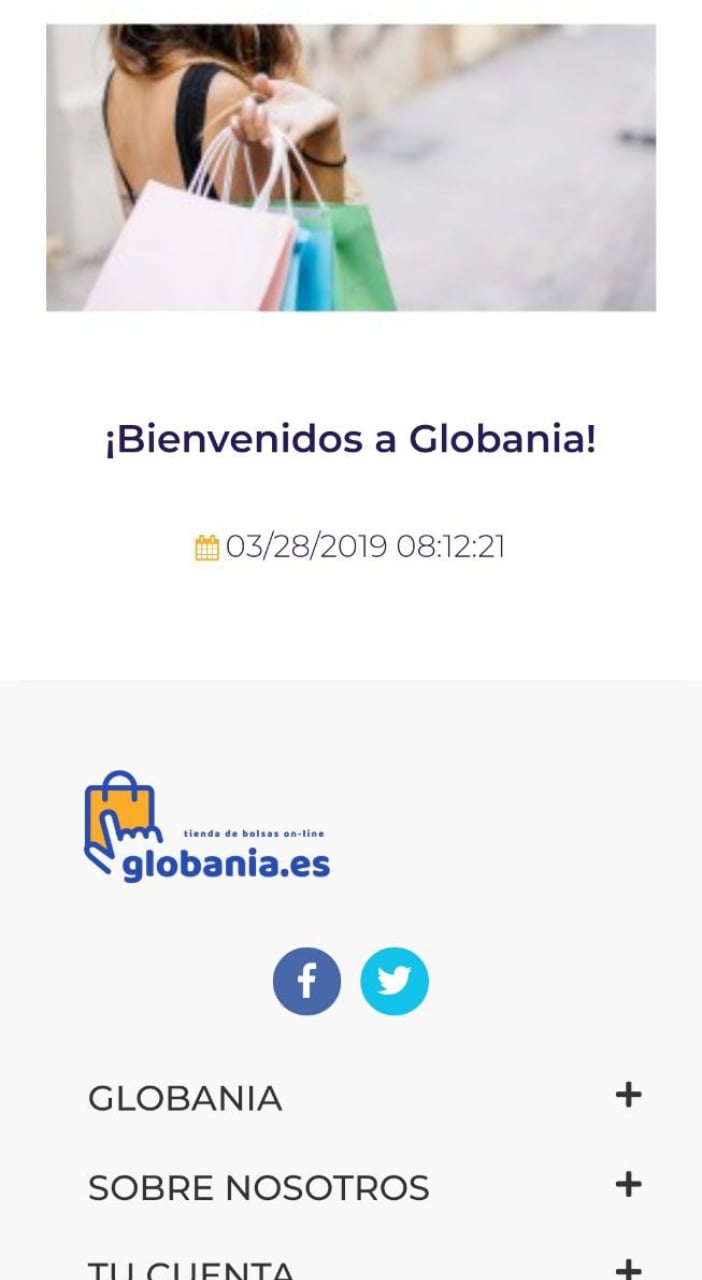Open the ¡Bienvenidos a Globania! post
The image size is (702, 1280).
351,439
